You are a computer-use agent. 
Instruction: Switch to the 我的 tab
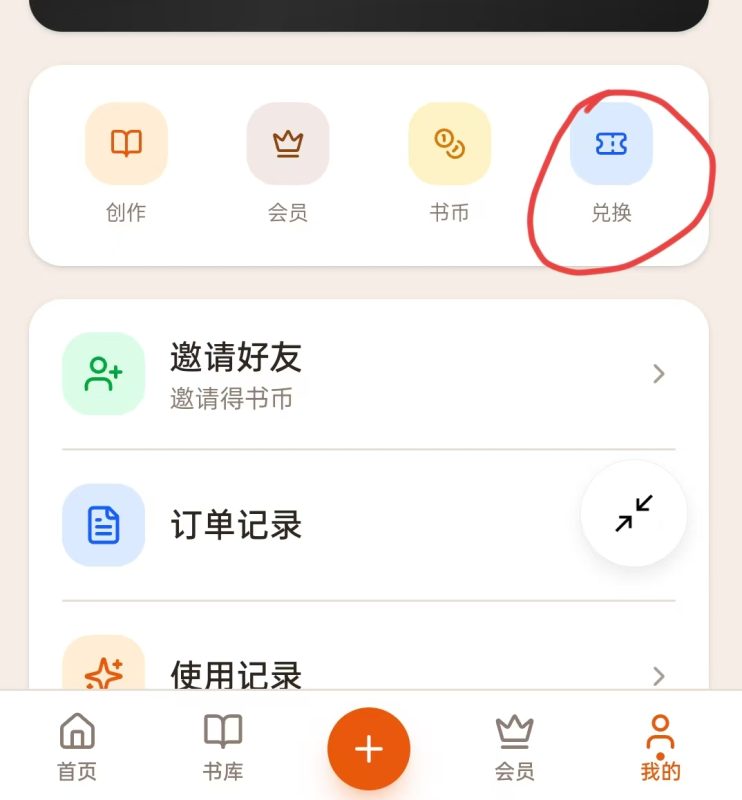click(x=662, y=745)
